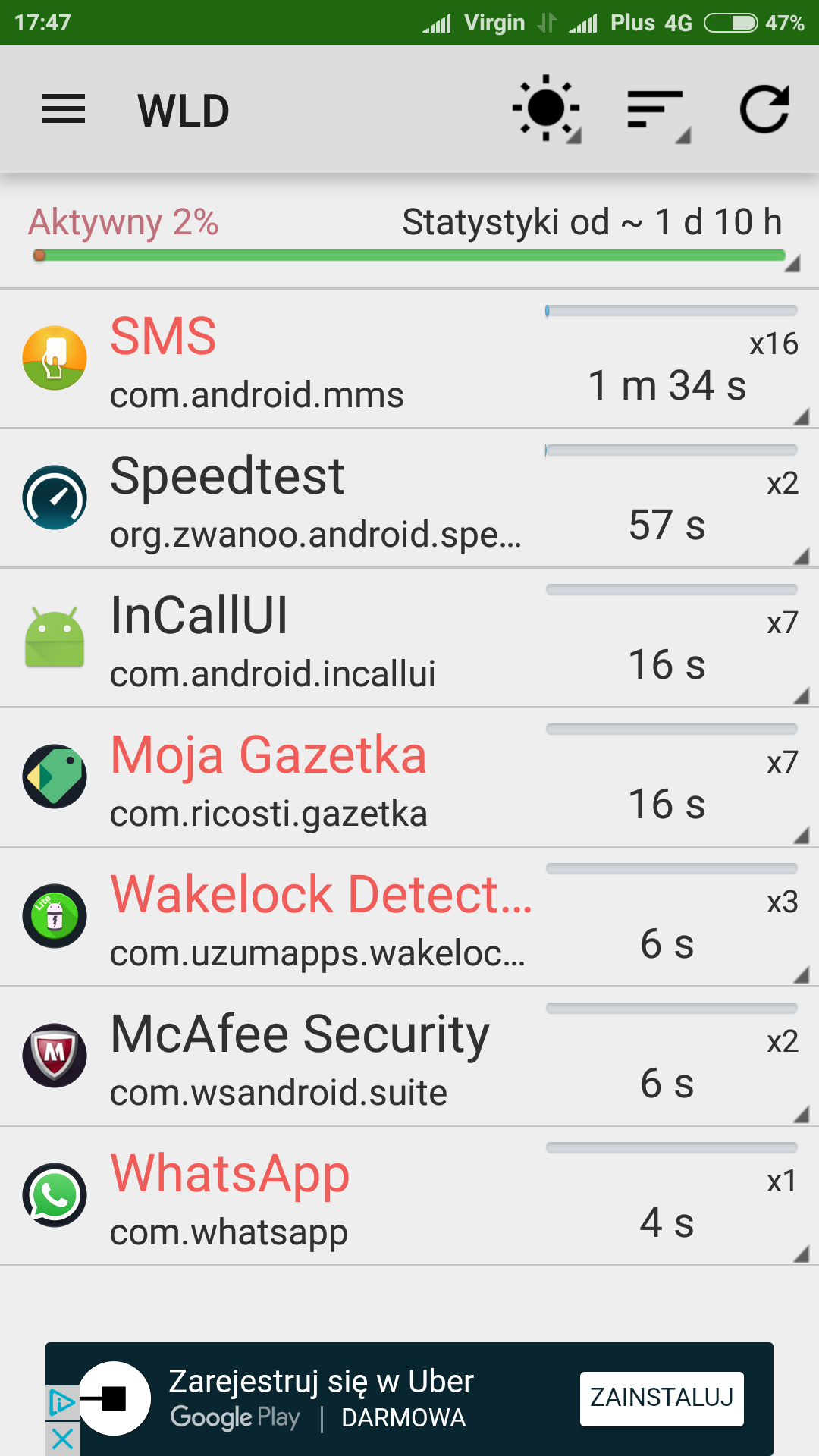The height and width of the screenshot is (1456, 819).
Task: Select the InCallUI app row
Action: coord(409,638)
